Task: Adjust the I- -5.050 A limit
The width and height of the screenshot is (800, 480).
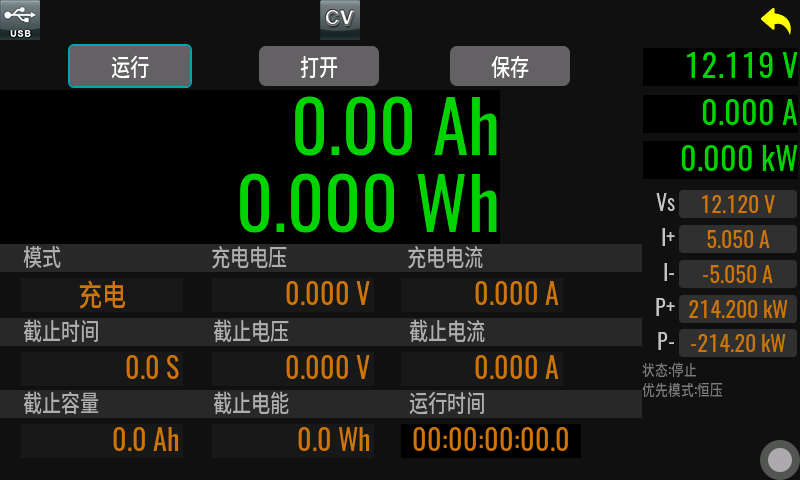Action: pos(738,274)
